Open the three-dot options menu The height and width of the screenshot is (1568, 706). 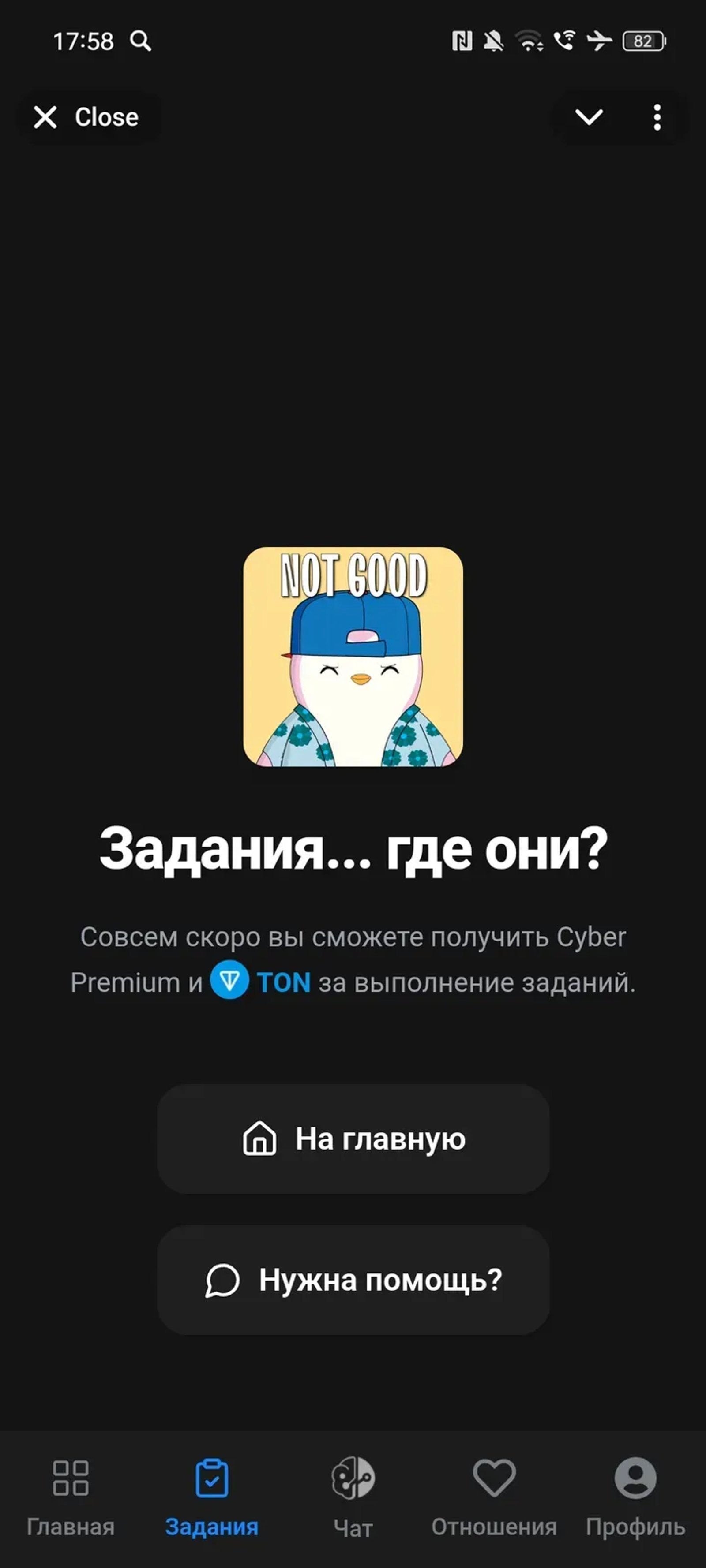click(657, 117)
